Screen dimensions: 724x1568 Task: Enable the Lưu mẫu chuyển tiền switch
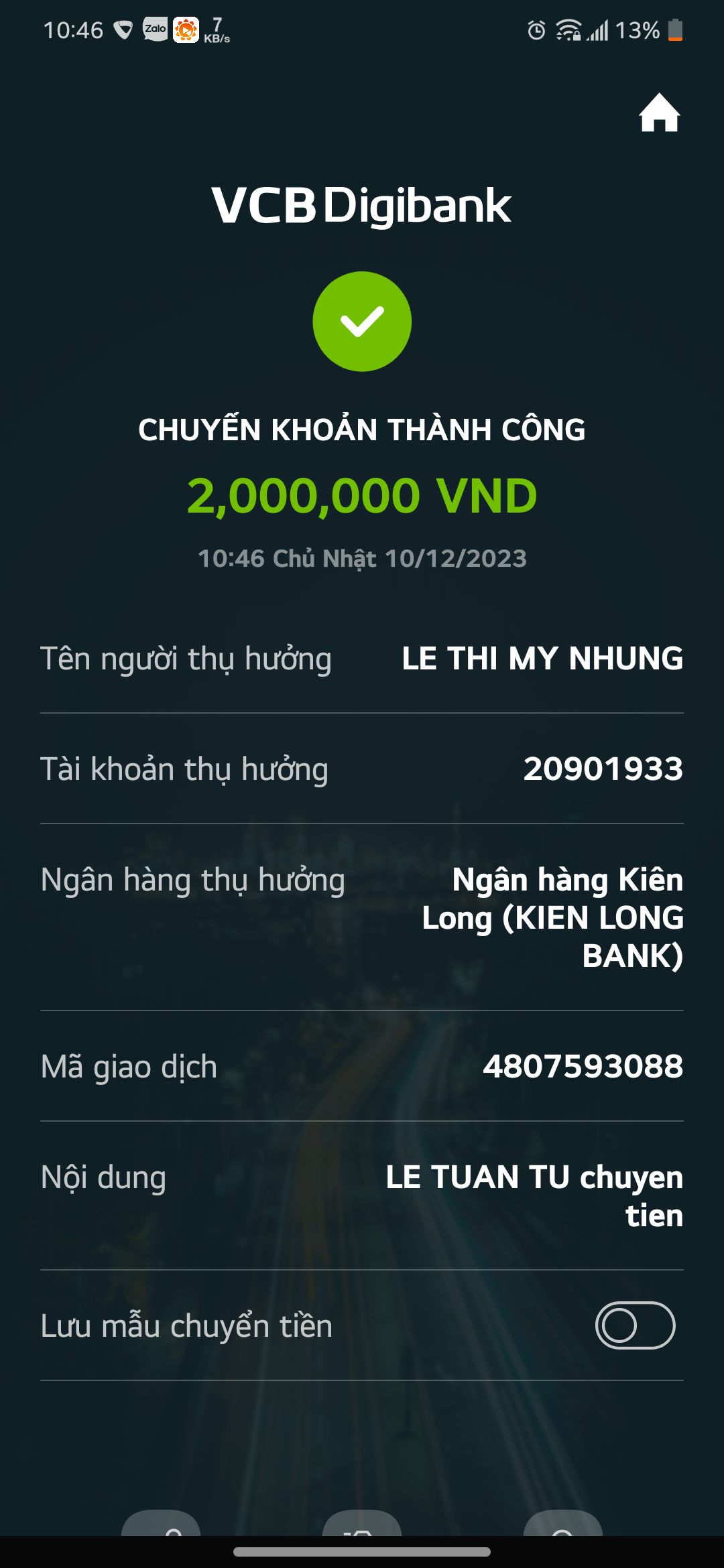point(634,1325)
